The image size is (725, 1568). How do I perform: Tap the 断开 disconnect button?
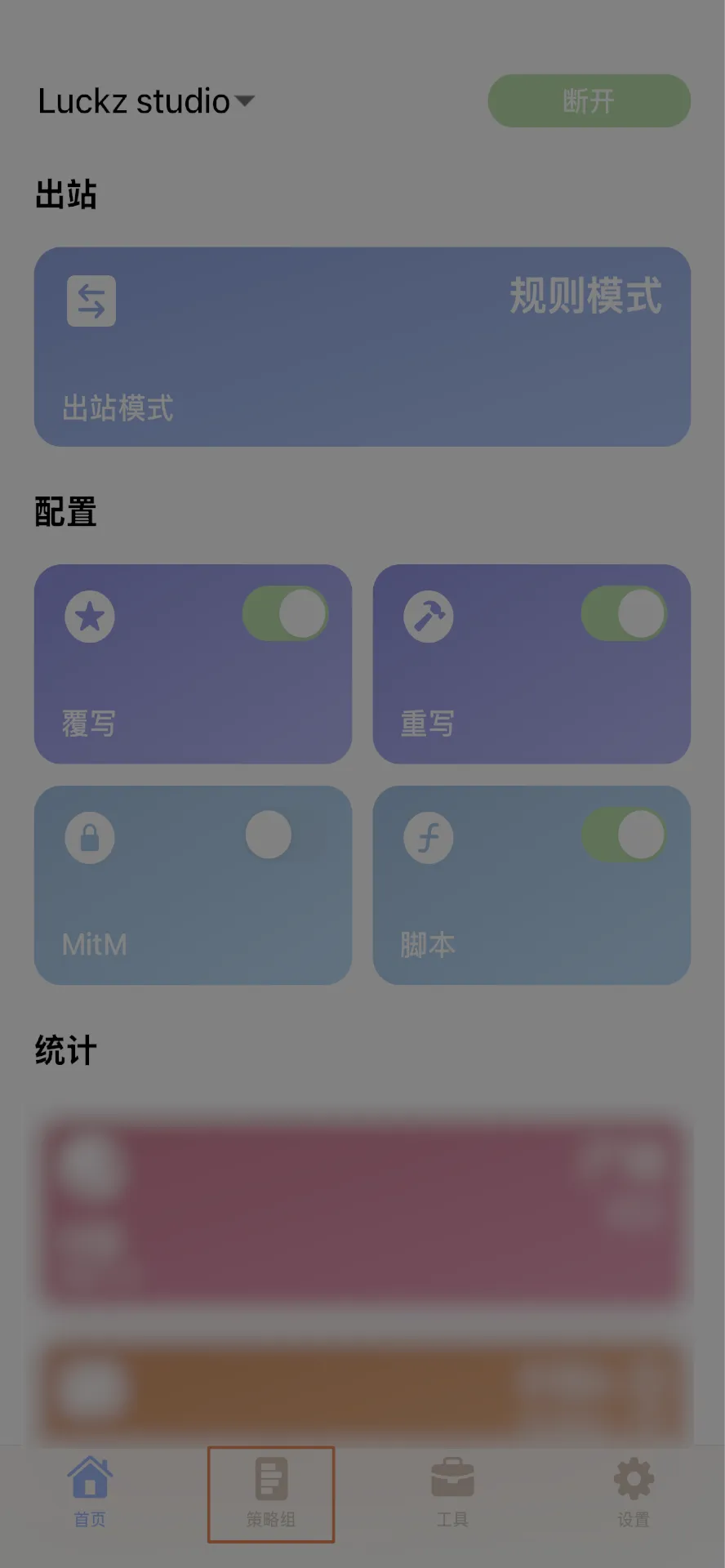[589, 101]
